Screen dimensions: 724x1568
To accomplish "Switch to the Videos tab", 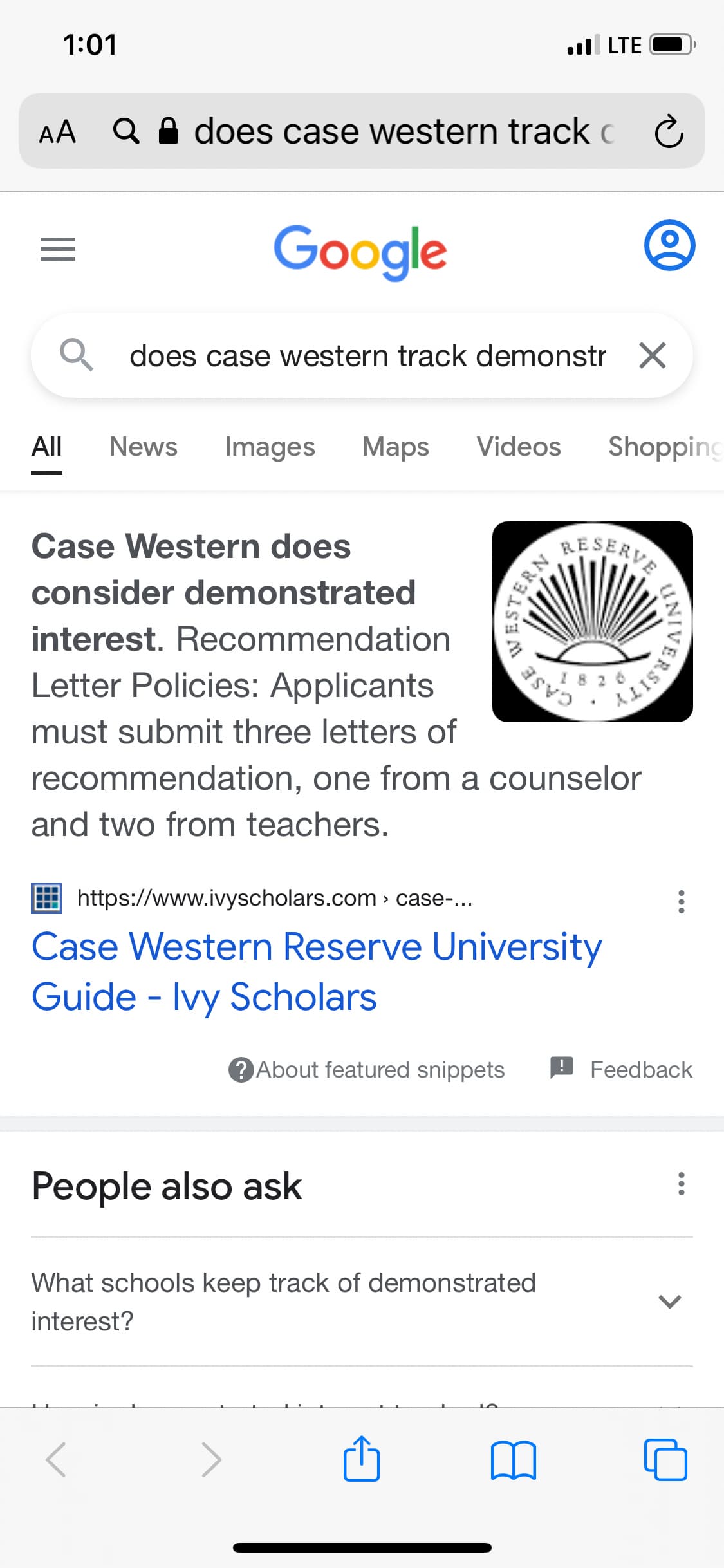I will pos(519,447).
